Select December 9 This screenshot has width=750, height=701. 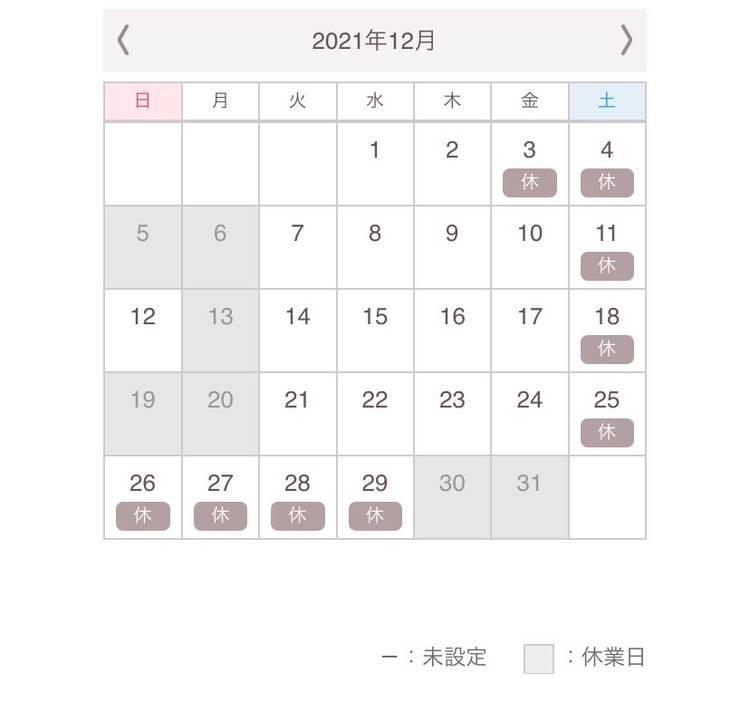click(x=452, y=246)
